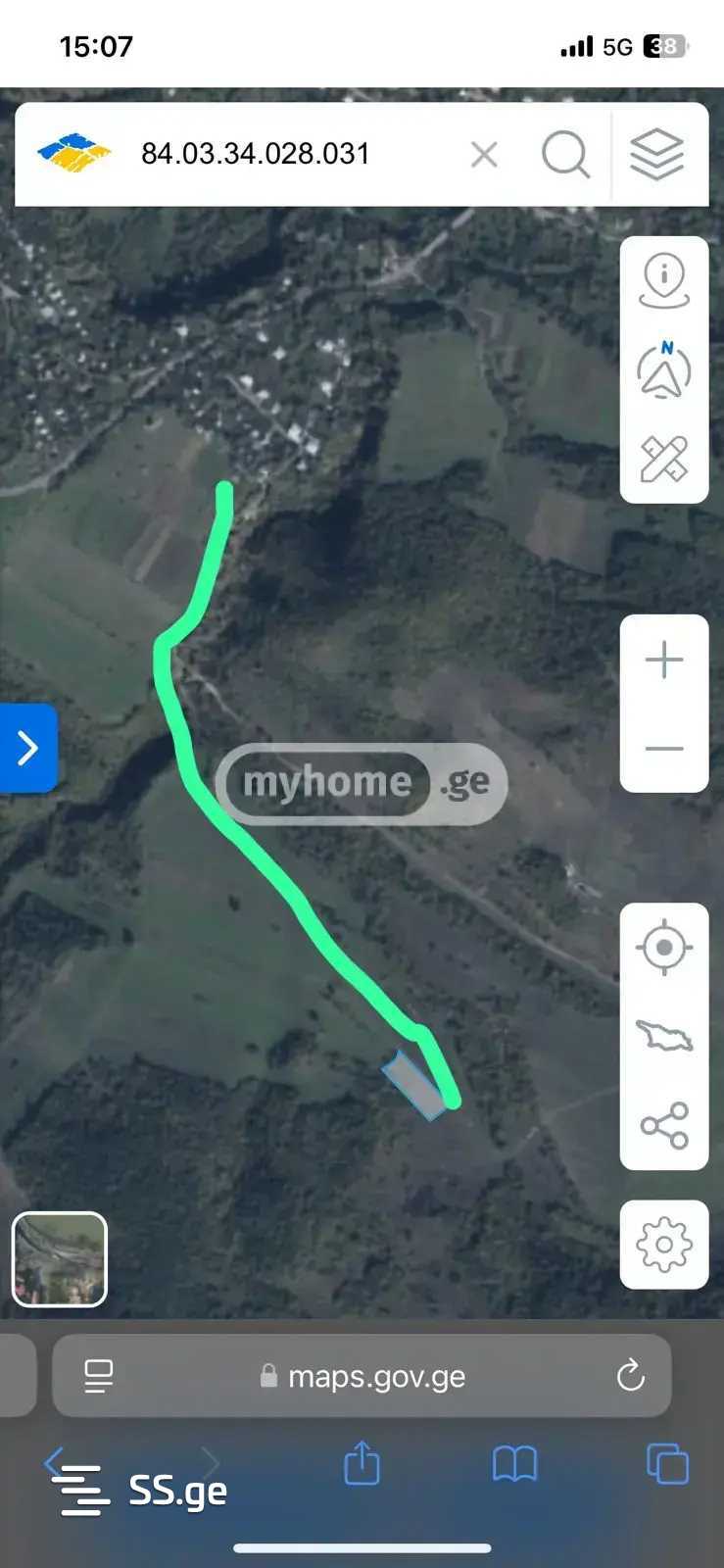This screenshot has height=1568, width=724.
Task: Clear the cadastral code in search field
Action: pyautogui.click(x=484, y=154)
